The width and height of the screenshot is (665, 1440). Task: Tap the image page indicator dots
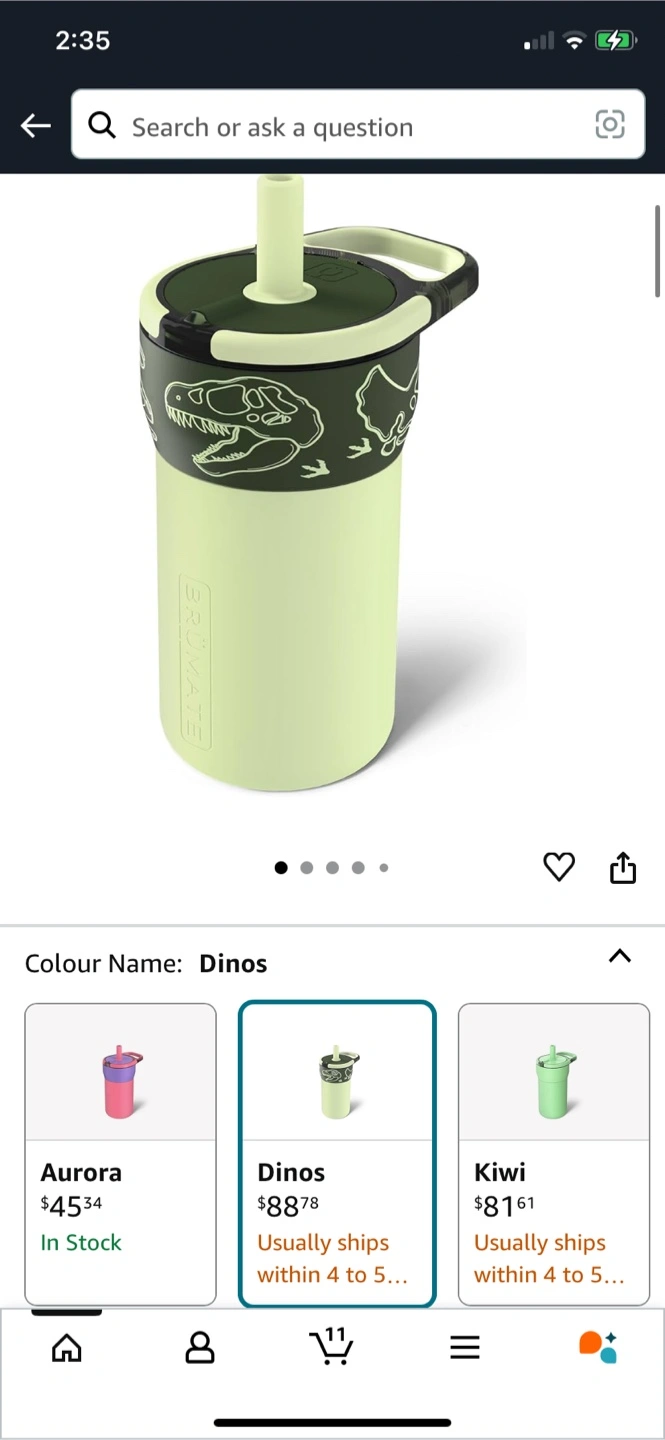331,868
